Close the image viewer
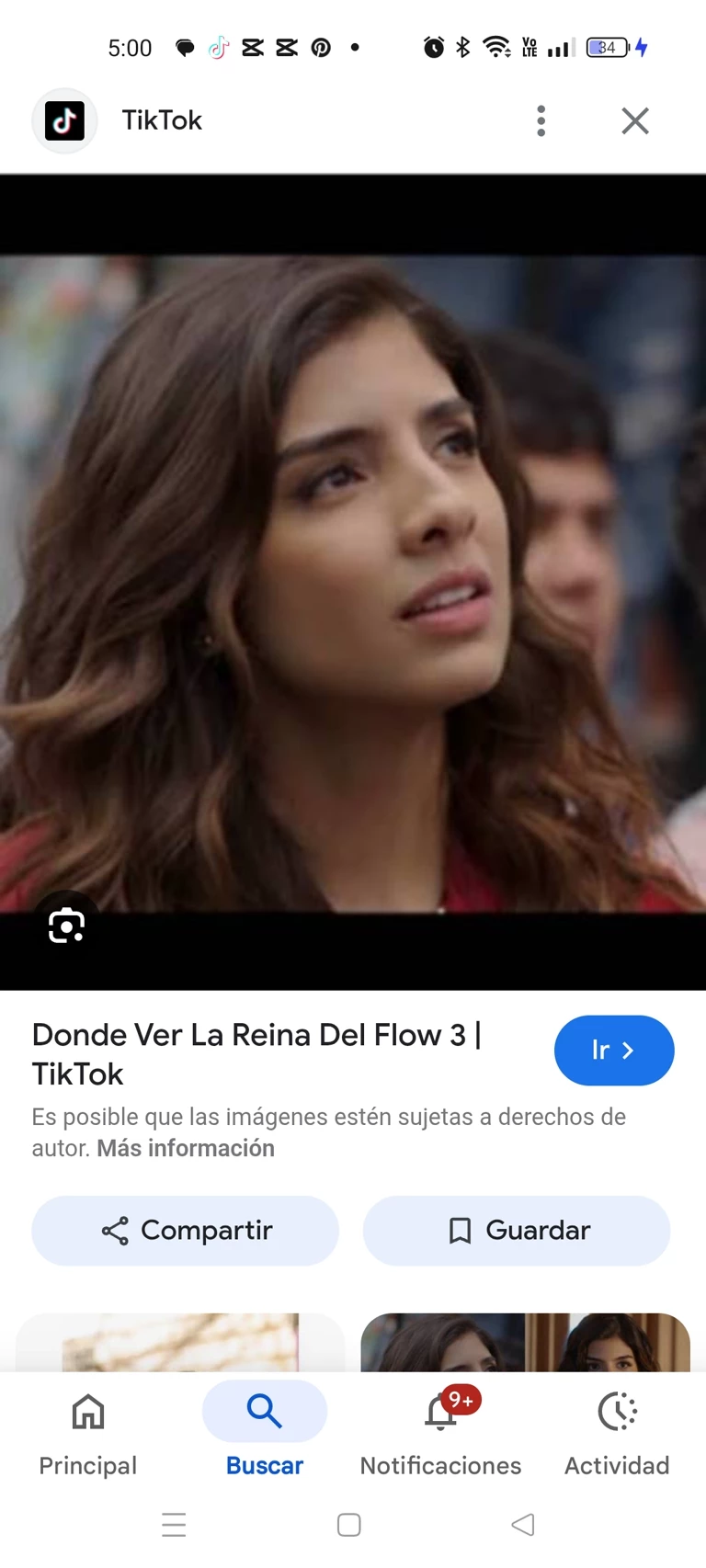Viewport: 706px width, 1568px height. point(634,120)
